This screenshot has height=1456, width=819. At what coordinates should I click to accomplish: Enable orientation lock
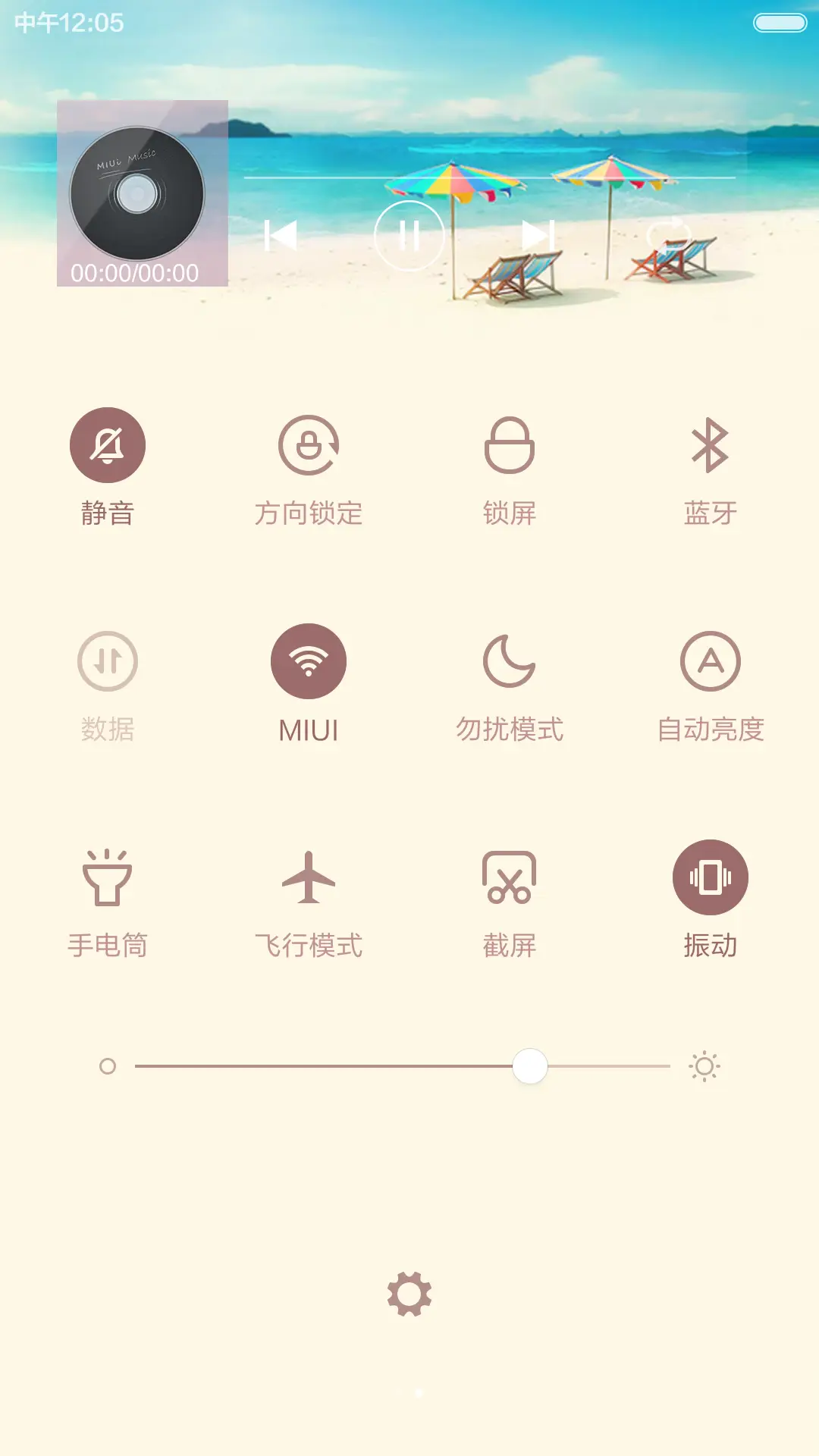pyautogui.click(x=308, y=447)
